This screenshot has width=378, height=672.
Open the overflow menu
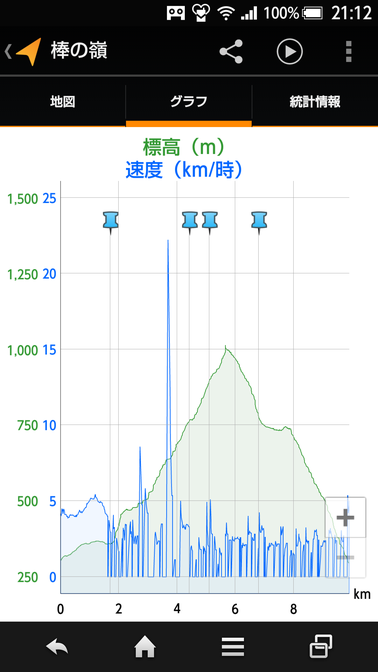349,51
